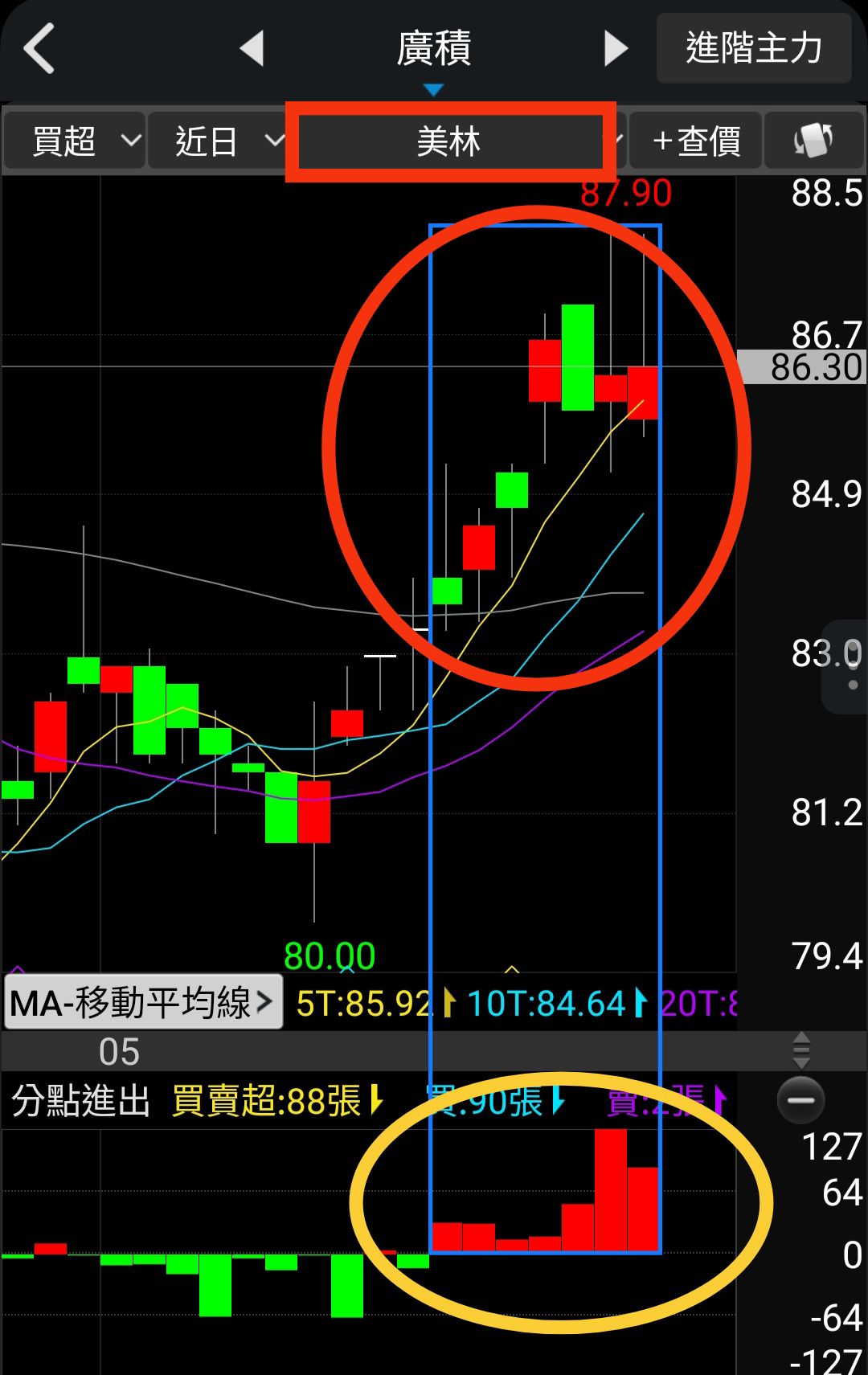868x1375 pixels.
Task: Rotate the chart to landscape
Action: click(x=813, y=141)
